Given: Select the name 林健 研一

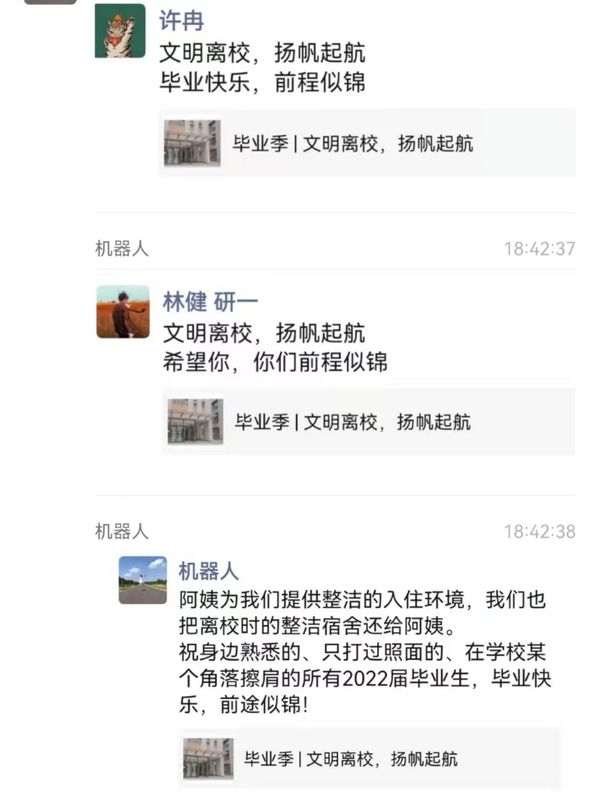Looking at the screenshot, I should pyautogui.click(x=212, y=301).
